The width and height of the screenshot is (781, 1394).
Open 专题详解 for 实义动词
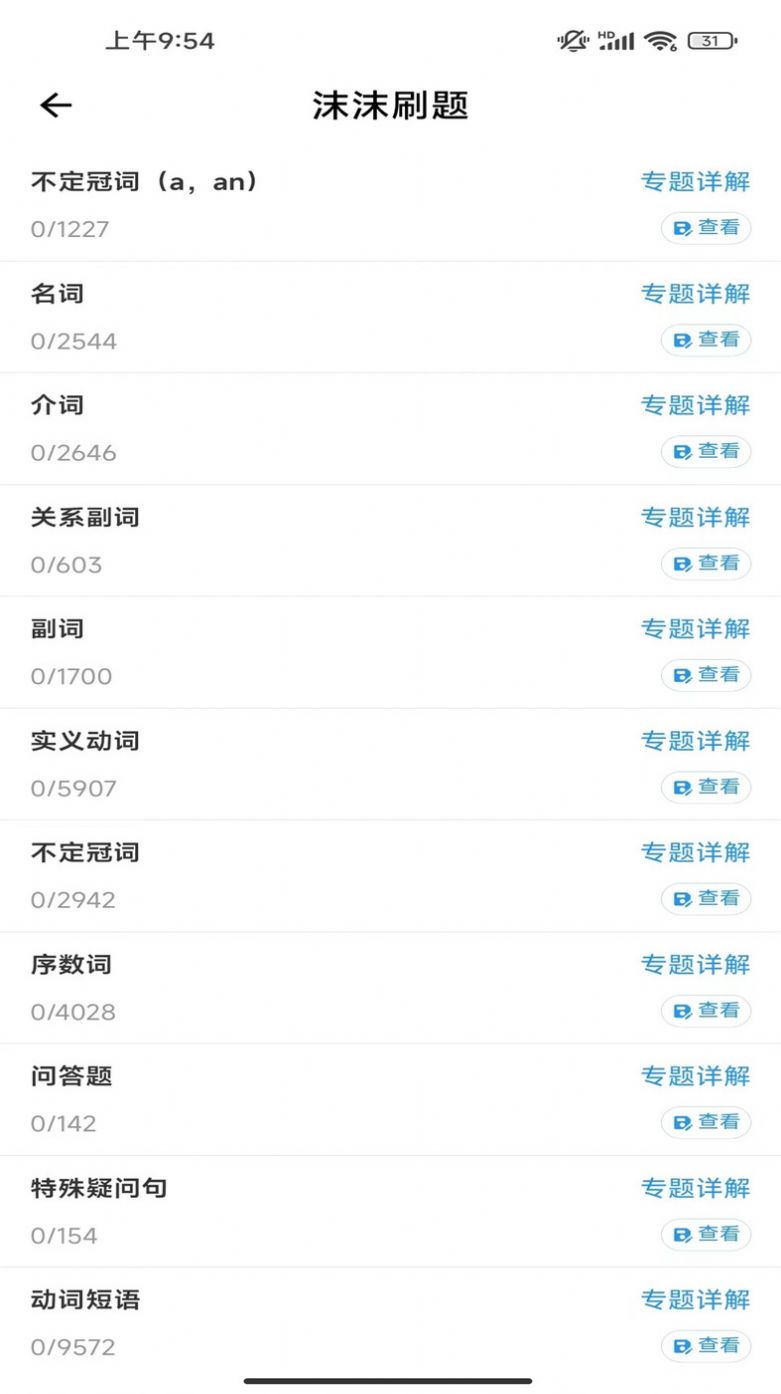coord(696,740)
